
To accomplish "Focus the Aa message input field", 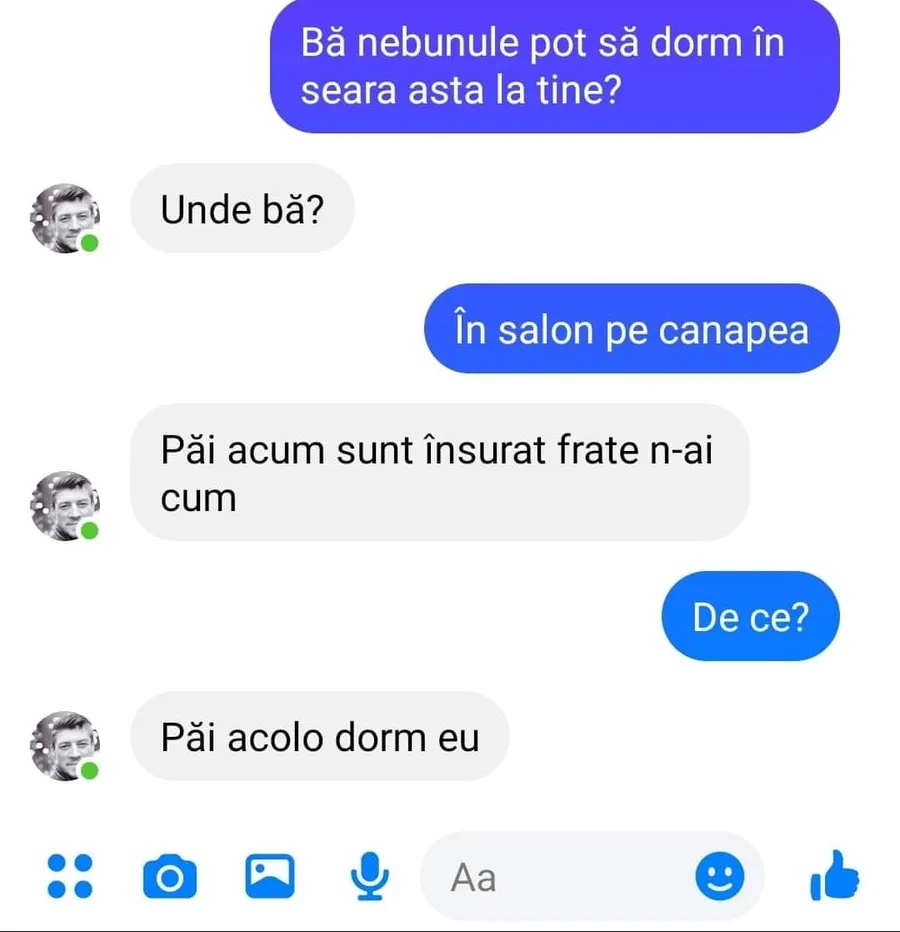I will (x=560, y=877).
